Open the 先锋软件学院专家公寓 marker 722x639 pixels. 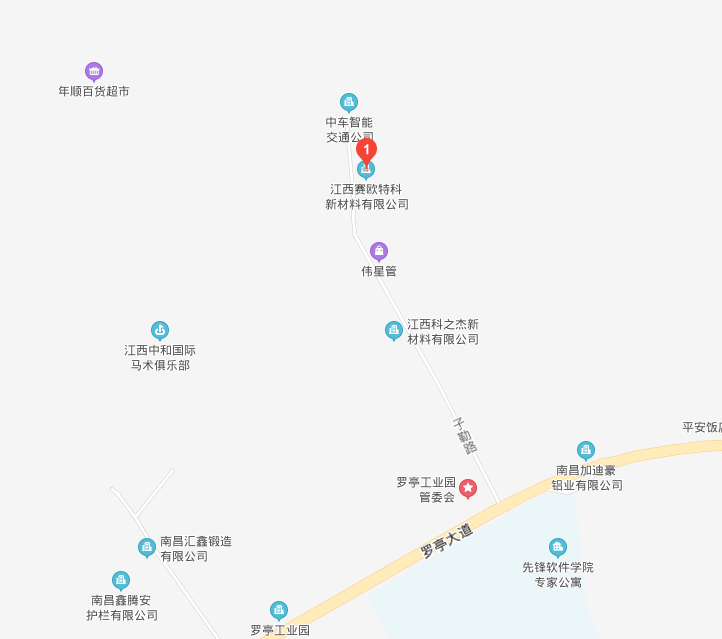click(558, 546)
